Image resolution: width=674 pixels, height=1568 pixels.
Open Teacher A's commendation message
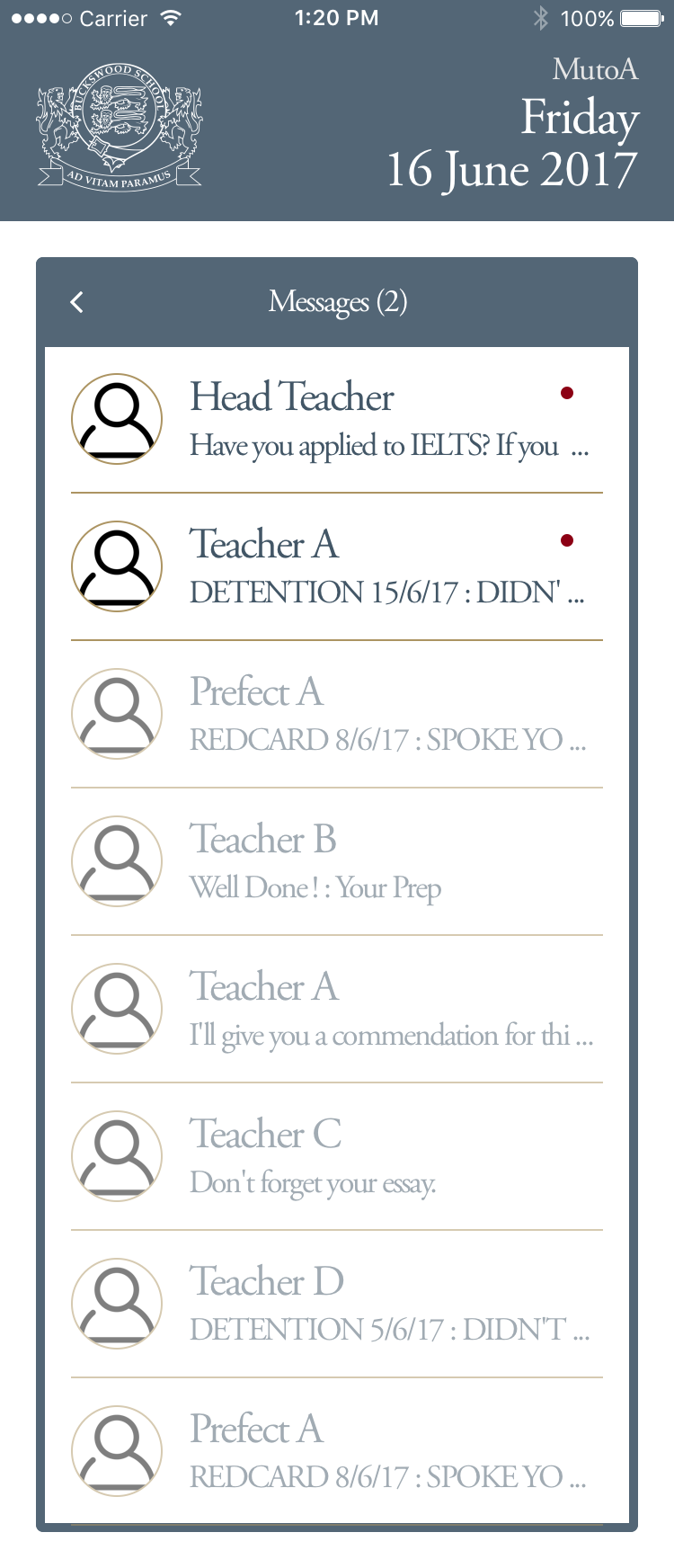[337, 1010]
